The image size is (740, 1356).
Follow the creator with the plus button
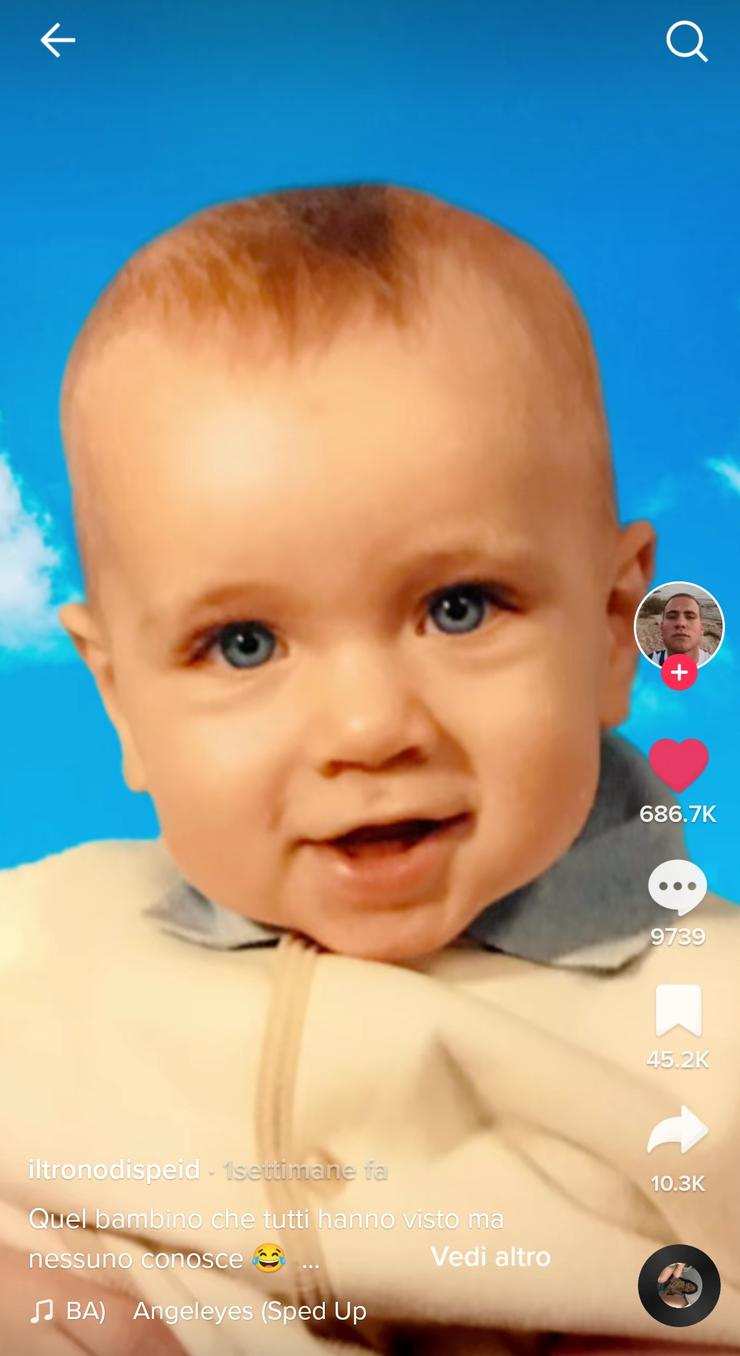(679, 673)
